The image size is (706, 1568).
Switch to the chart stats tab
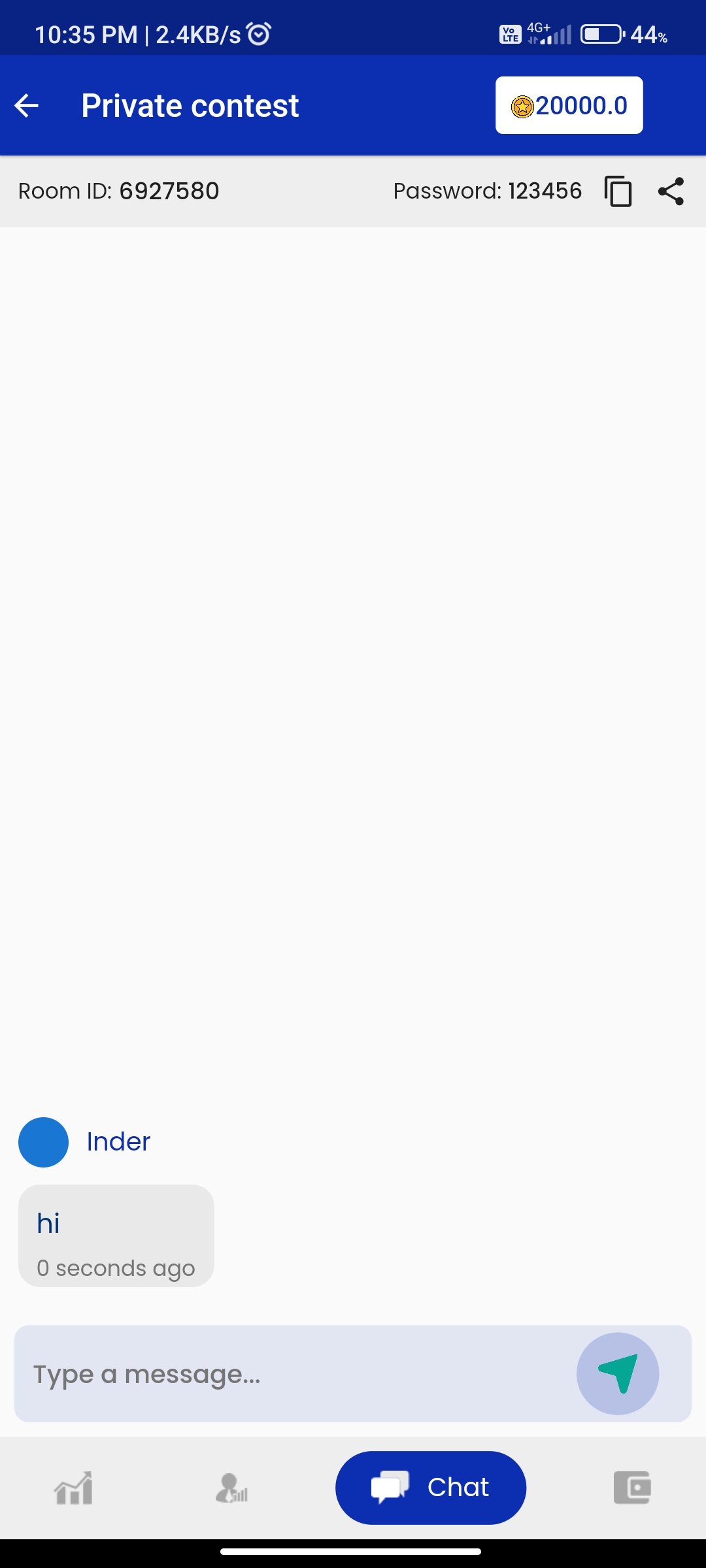coord(73,1488)
